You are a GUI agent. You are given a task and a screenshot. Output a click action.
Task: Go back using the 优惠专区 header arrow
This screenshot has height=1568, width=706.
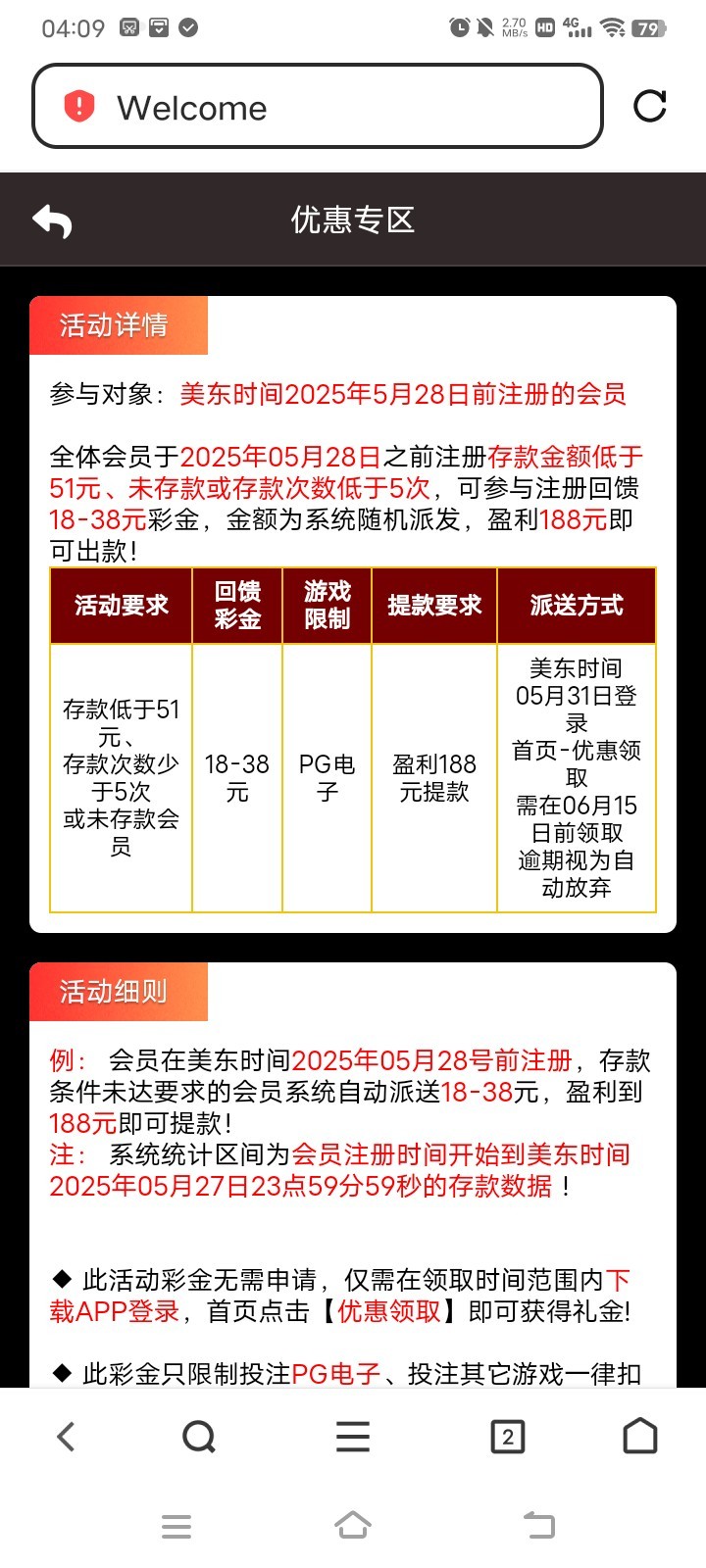[53, 220]
